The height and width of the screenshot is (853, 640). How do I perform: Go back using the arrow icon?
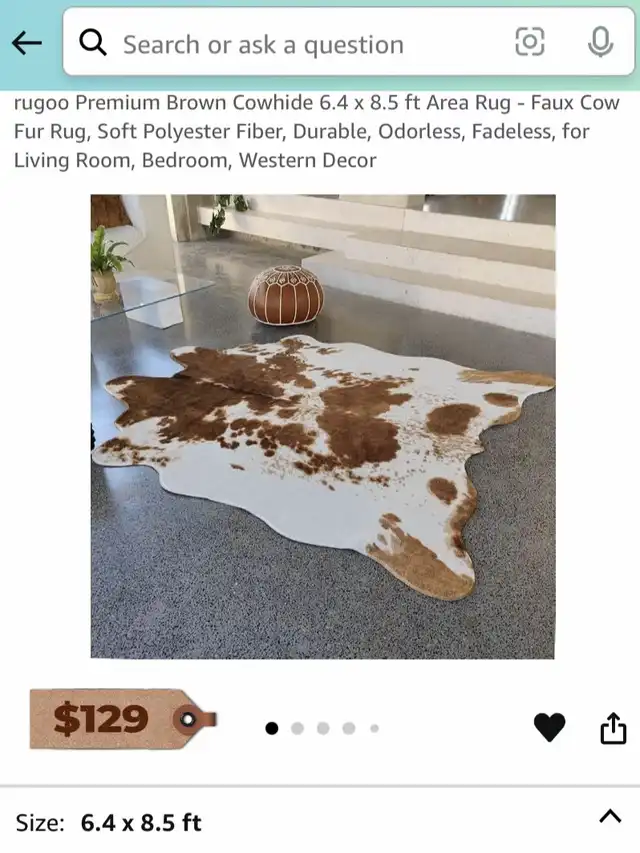tap(27, 43)
